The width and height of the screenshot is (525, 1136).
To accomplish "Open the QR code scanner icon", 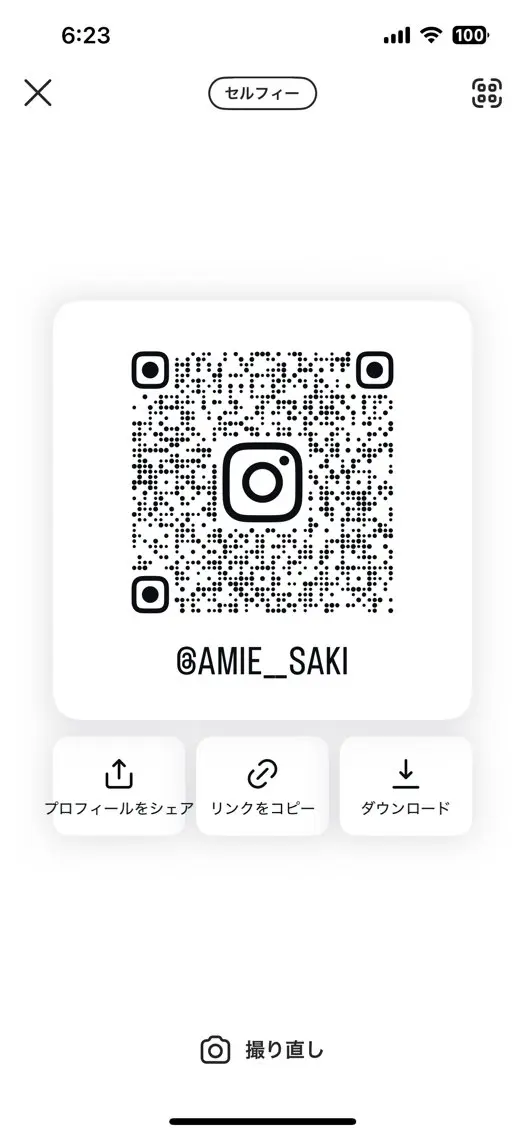I will [487, 93].
